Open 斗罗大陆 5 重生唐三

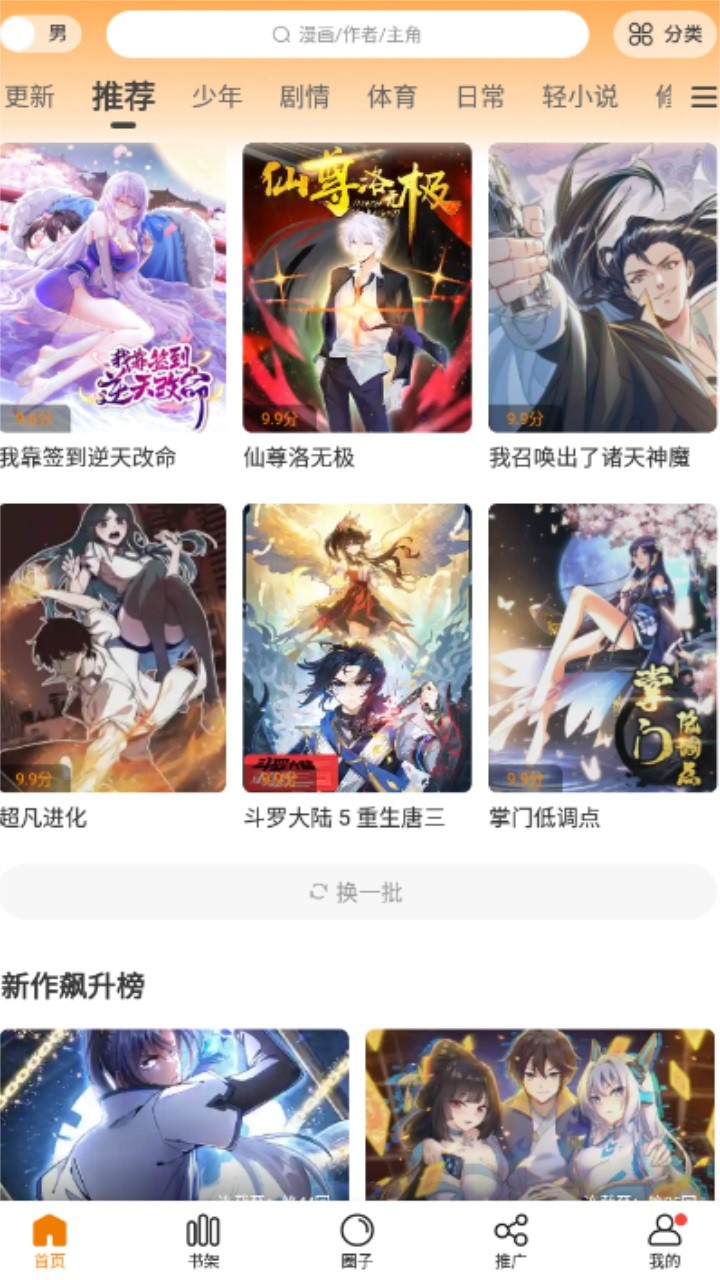point(357,648)
